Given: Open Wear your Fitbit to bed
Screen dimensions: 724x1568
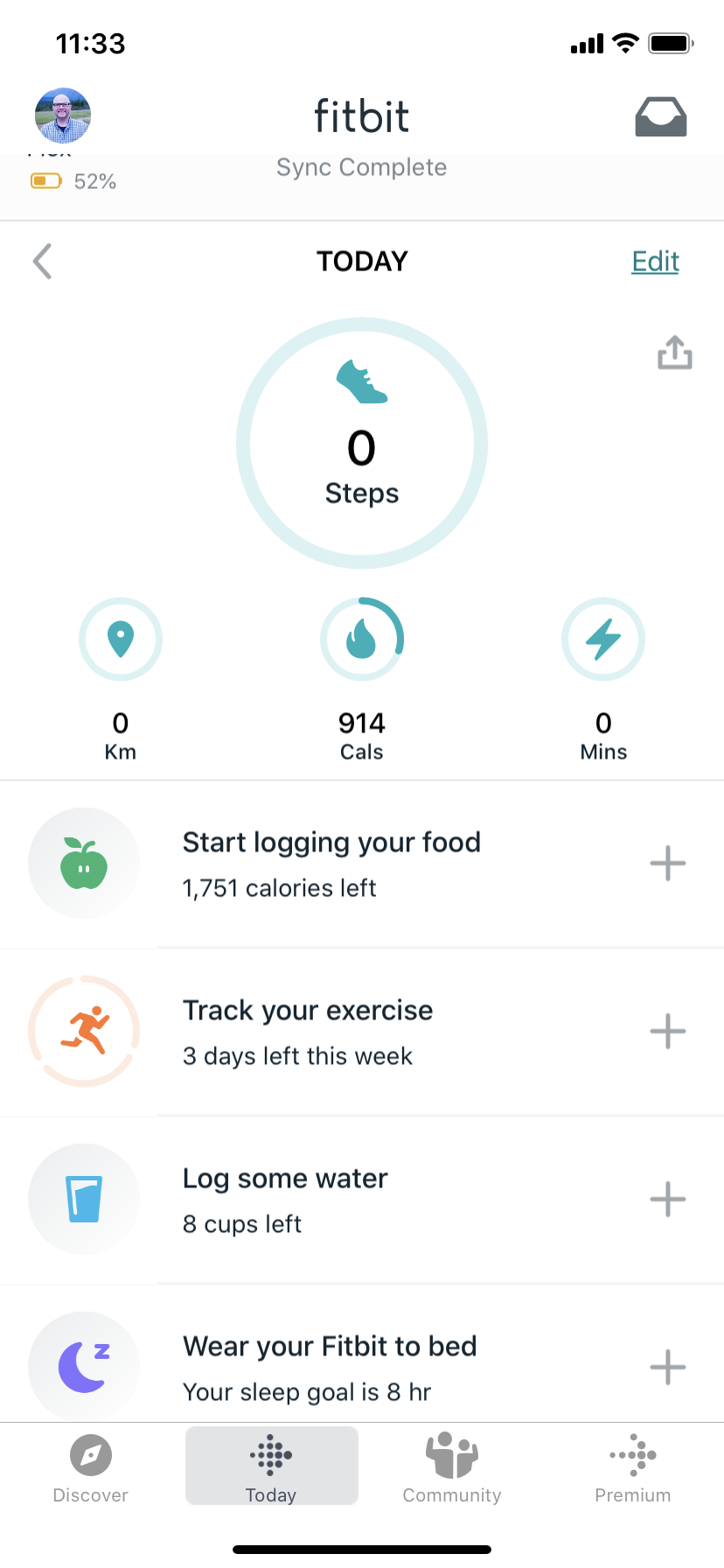Looking at the screenshot, I should pyautogui.click(x=330, y=1367).
